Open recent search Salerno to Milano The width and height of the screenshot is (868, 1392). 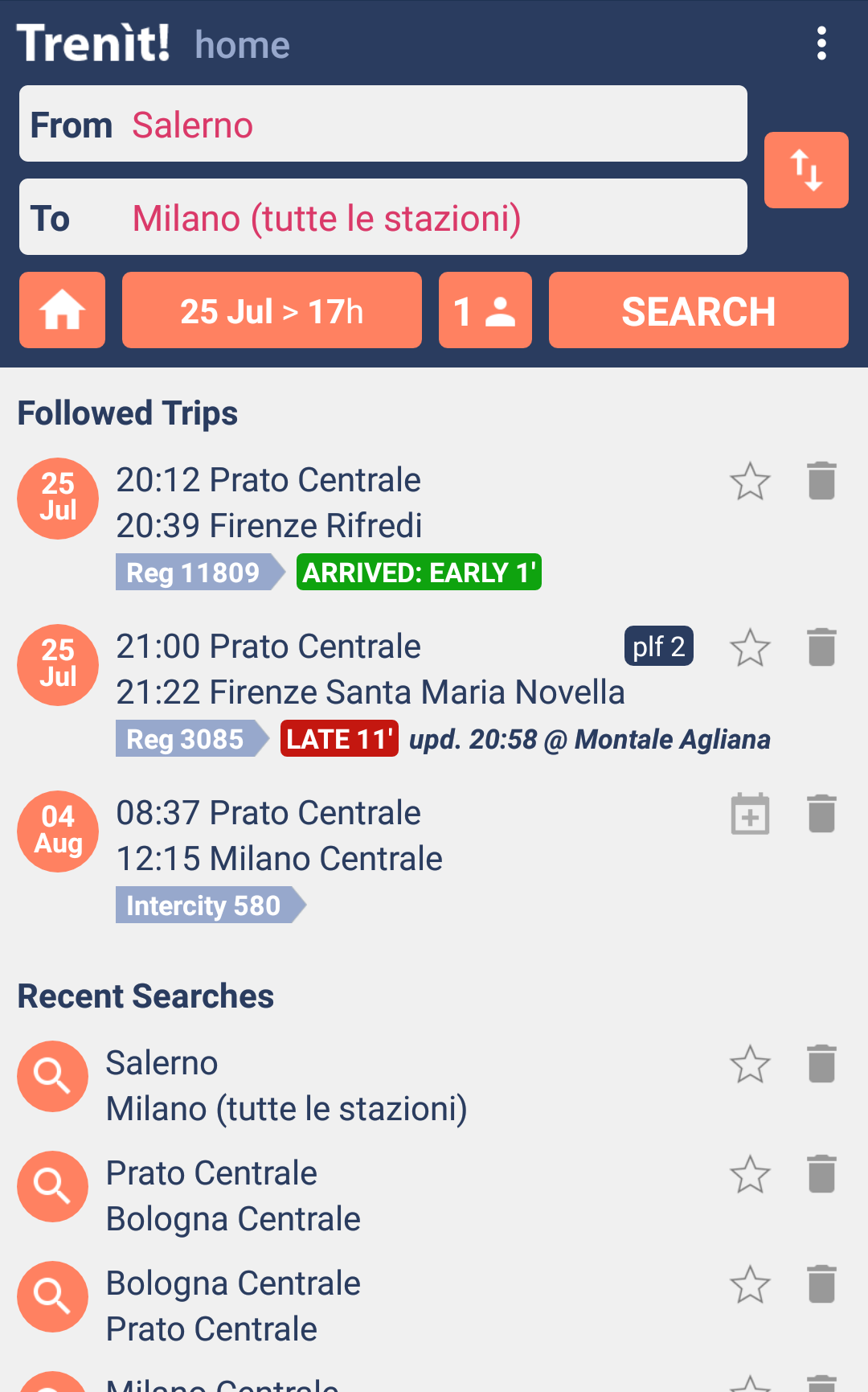tap(321, 1086)
